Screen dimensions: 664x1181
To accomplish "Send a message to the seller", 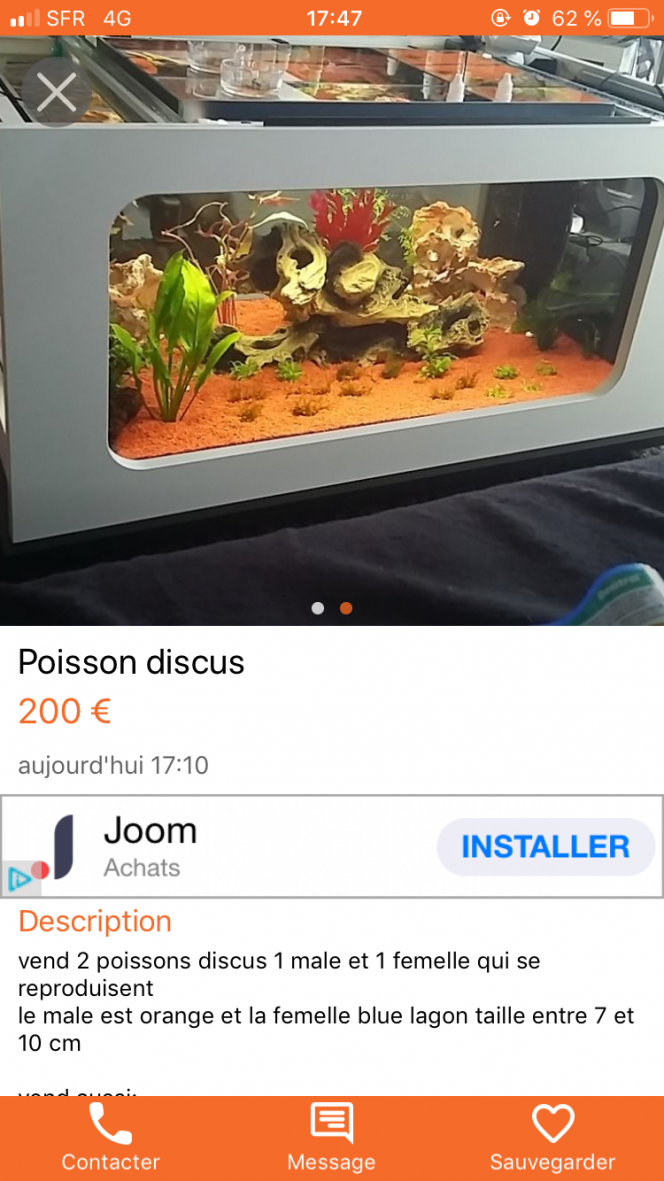I will (331, 1138).
